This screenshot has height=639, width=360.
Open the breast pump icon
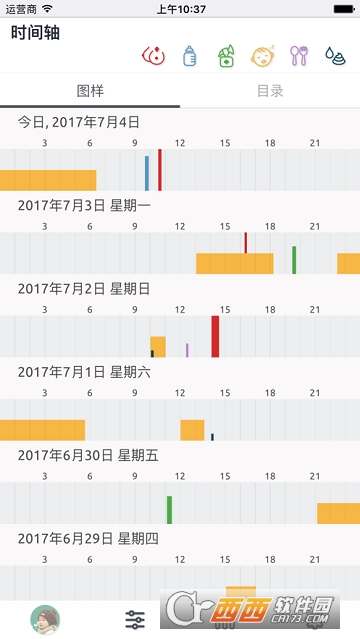[226, 56]
